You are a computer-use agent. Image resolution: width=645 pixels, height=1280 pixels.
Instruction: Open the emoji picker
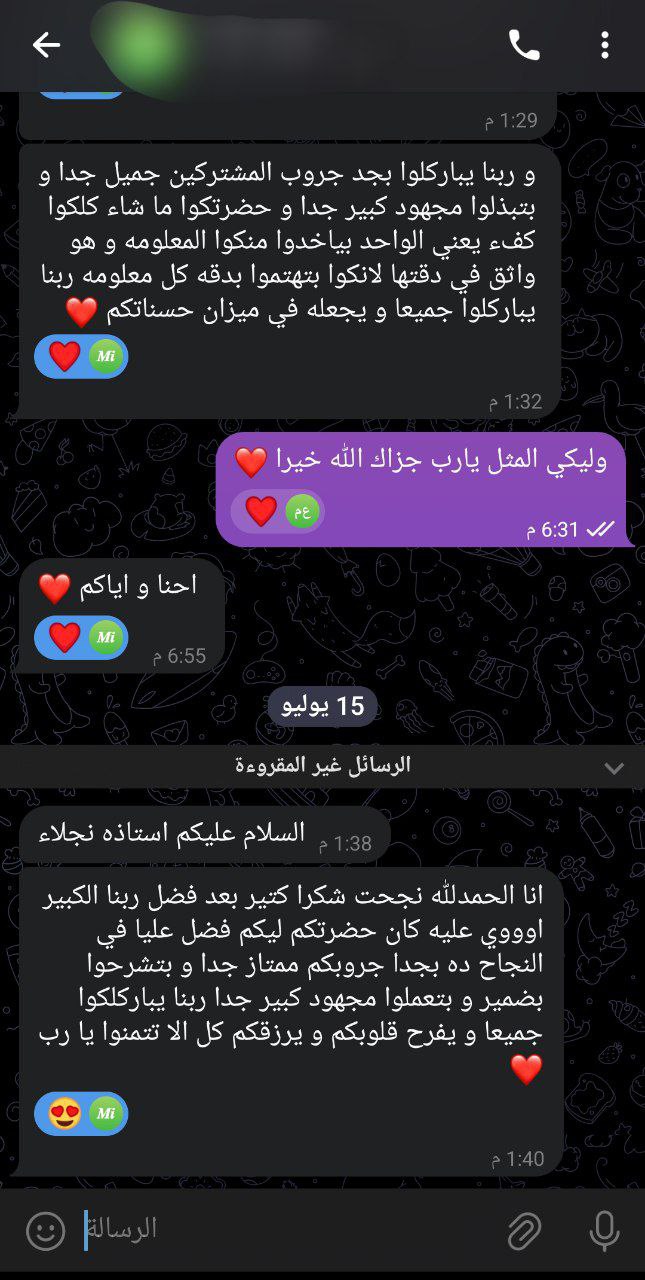point(45,1231)
